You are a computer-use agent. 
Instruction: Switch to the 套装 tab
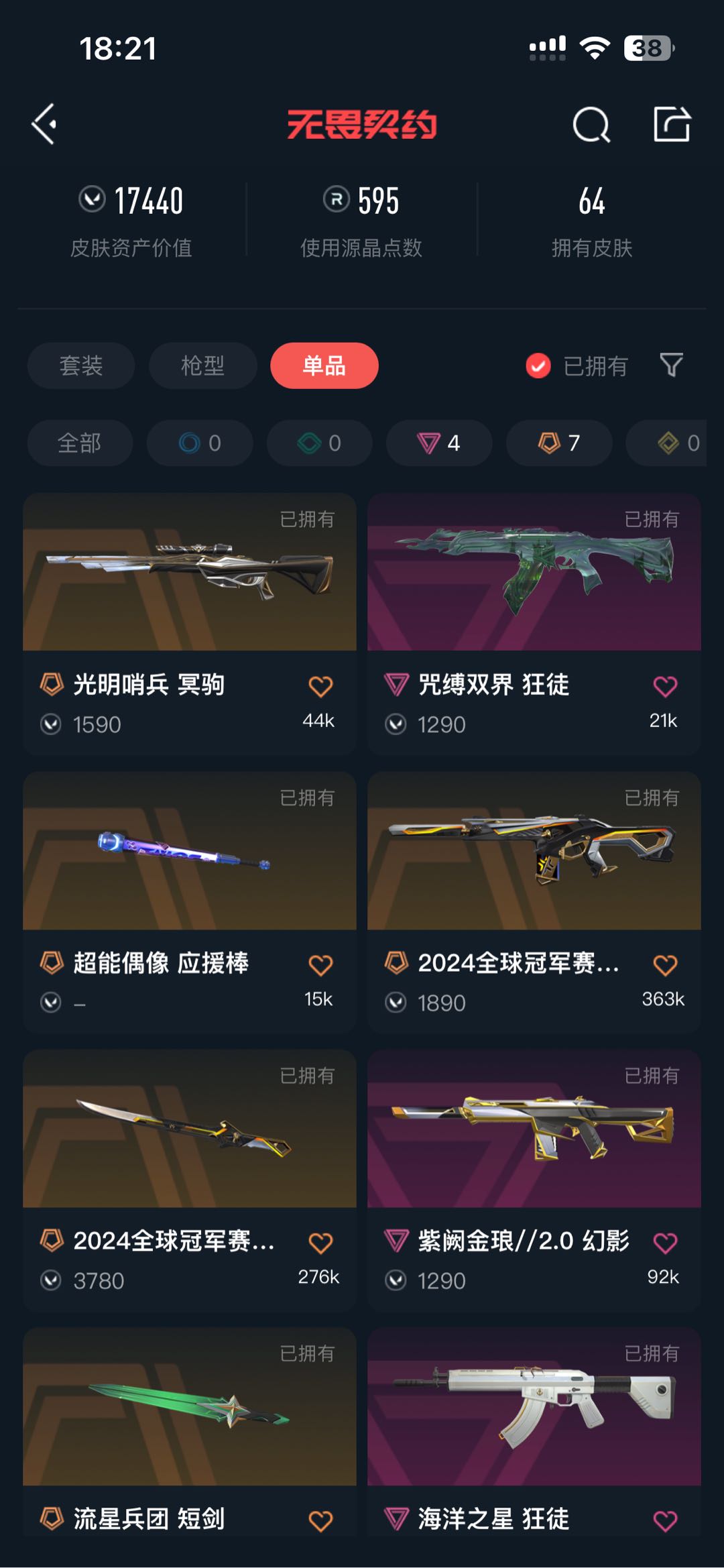coord(81,366)
